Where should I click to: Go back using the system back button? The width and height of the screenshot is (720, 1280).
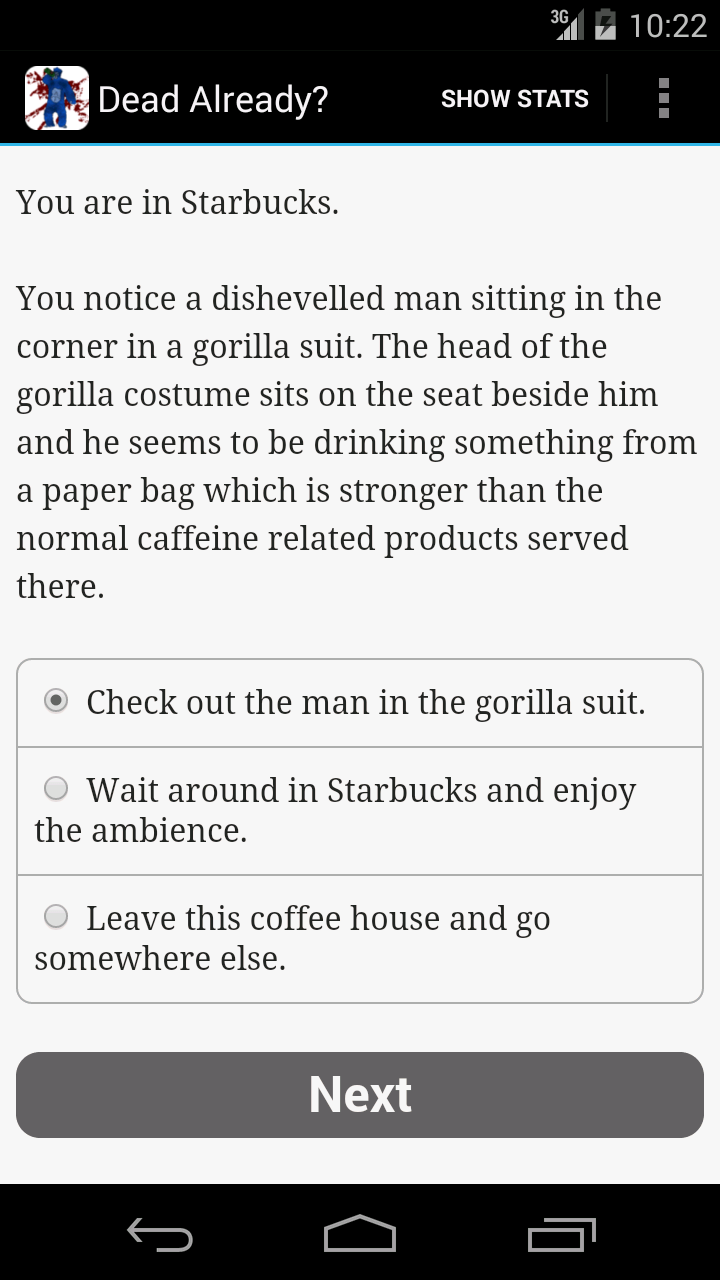point(160,1235)
